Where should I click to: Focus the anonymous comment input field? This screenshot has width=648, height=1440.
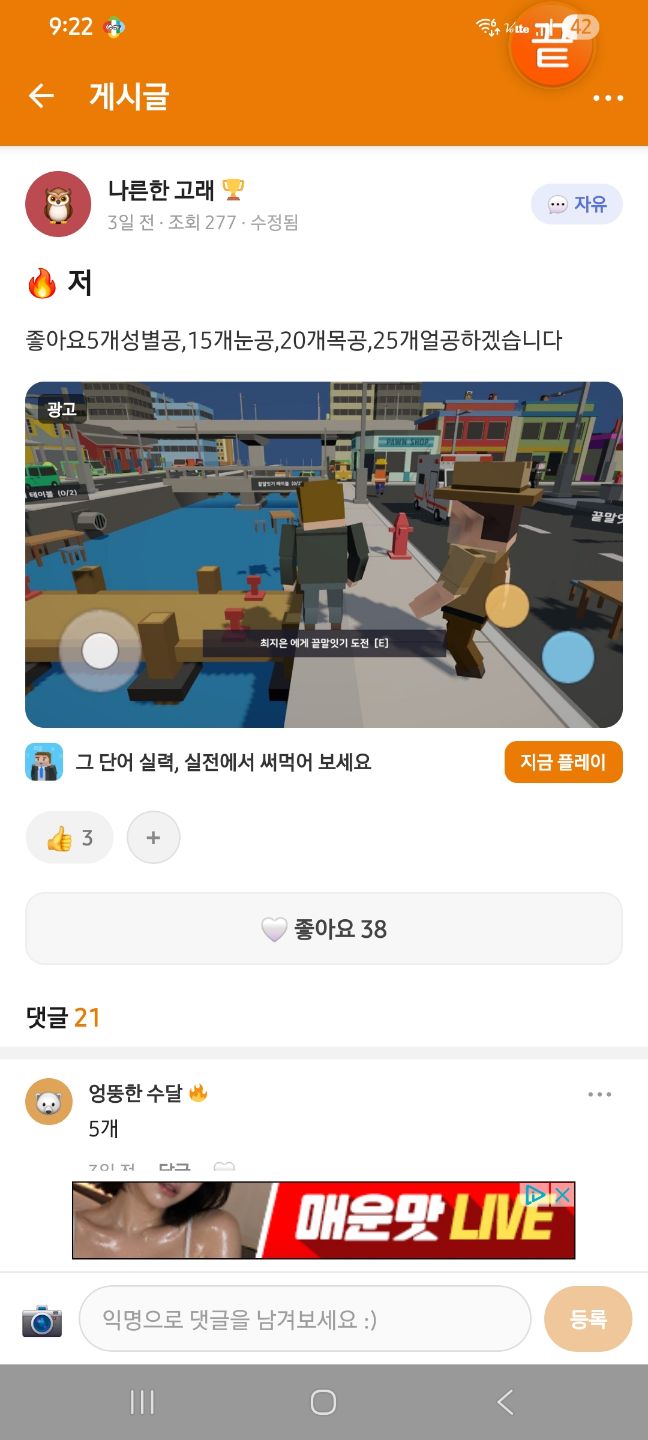tap(305, 1319)
